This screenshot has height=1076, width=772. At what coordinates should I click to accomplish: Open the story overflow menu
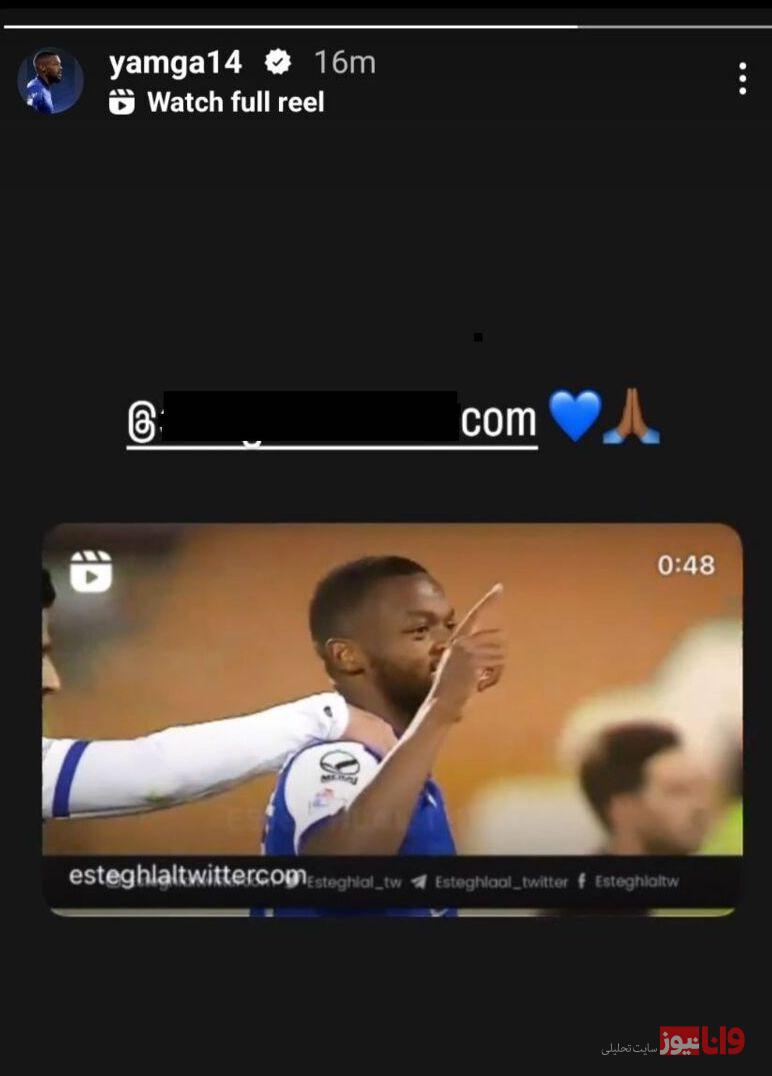(x=741, y=78)
